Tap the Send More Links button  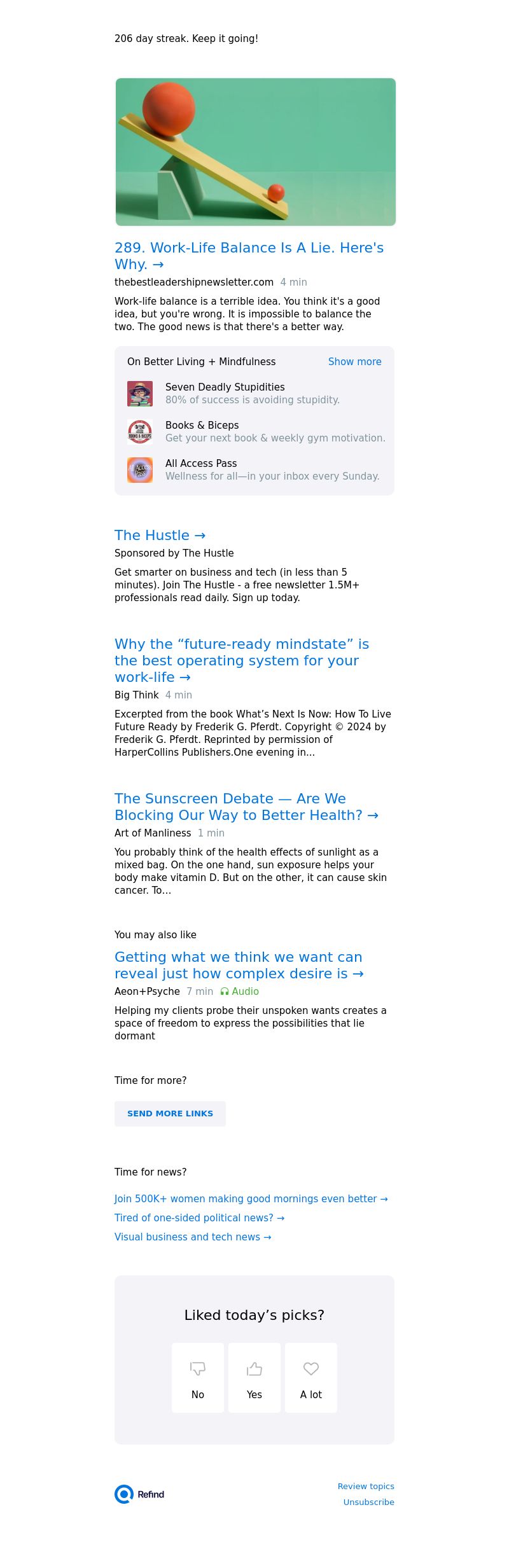(170, 1113)
